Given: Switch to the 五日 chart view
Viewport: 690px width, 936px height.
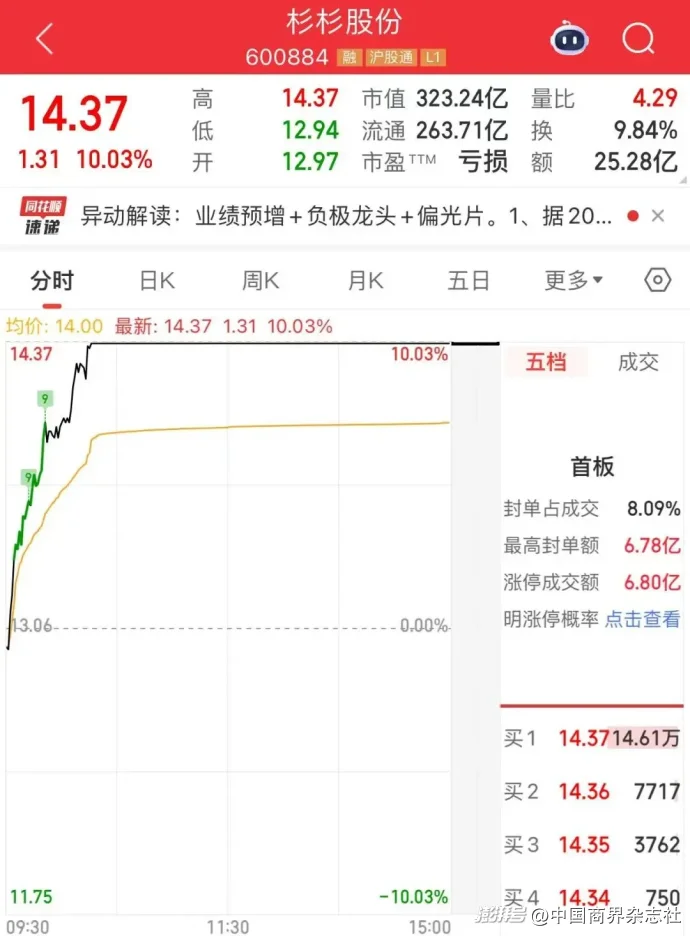Looking at the screenshot, I should click(468, 281).
